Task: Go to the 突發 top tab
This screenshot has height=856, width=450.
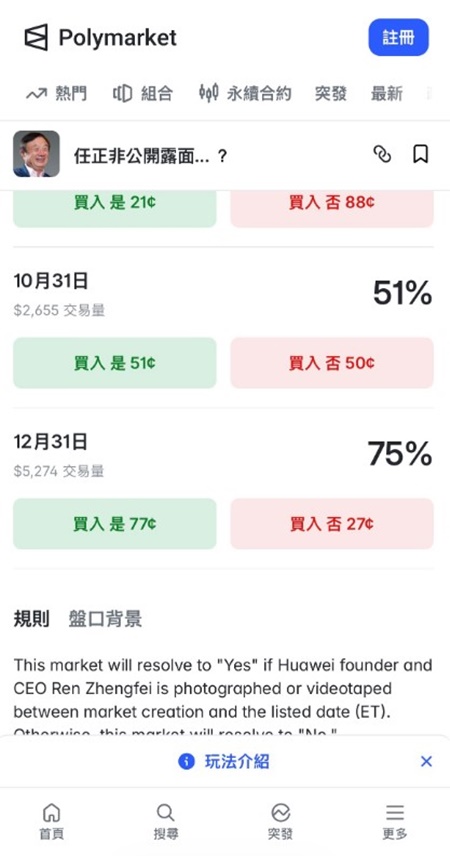Action: point(330,94)
